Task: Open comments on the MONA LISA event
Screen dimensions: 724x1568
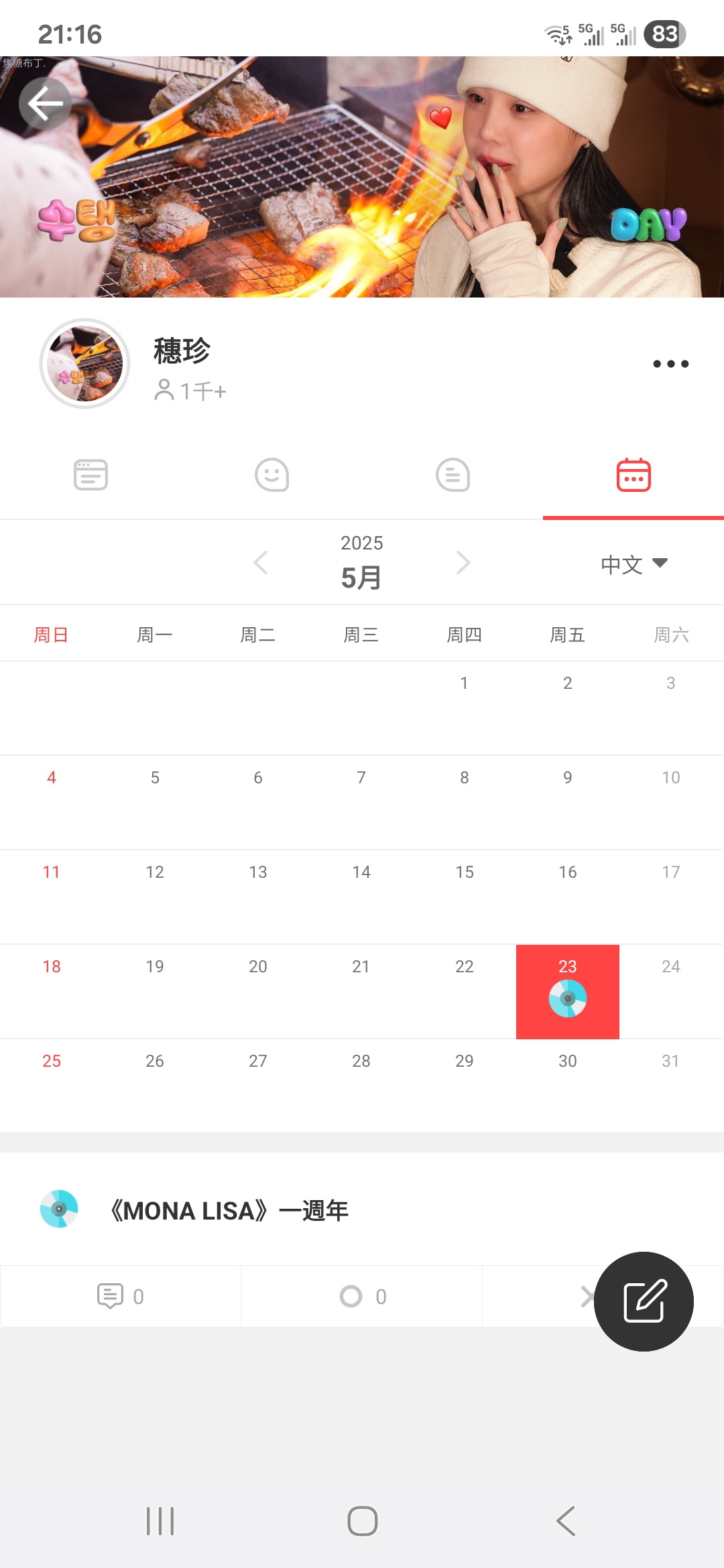Action: tap(121, 1296)
